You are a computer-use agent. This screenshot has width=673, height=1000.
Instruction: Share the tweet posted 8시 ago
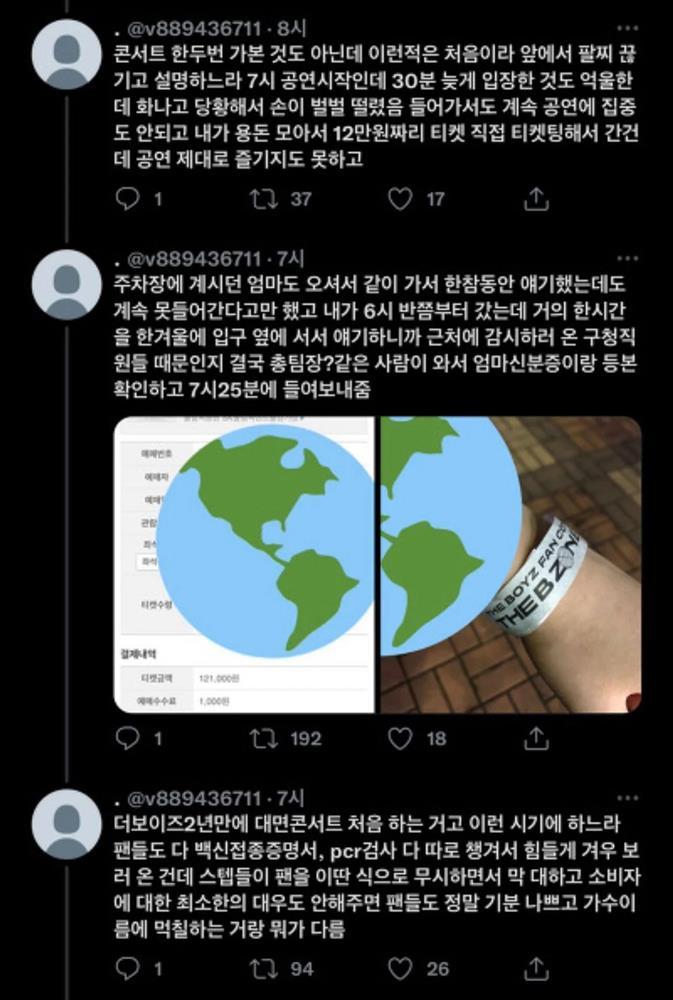537,199
